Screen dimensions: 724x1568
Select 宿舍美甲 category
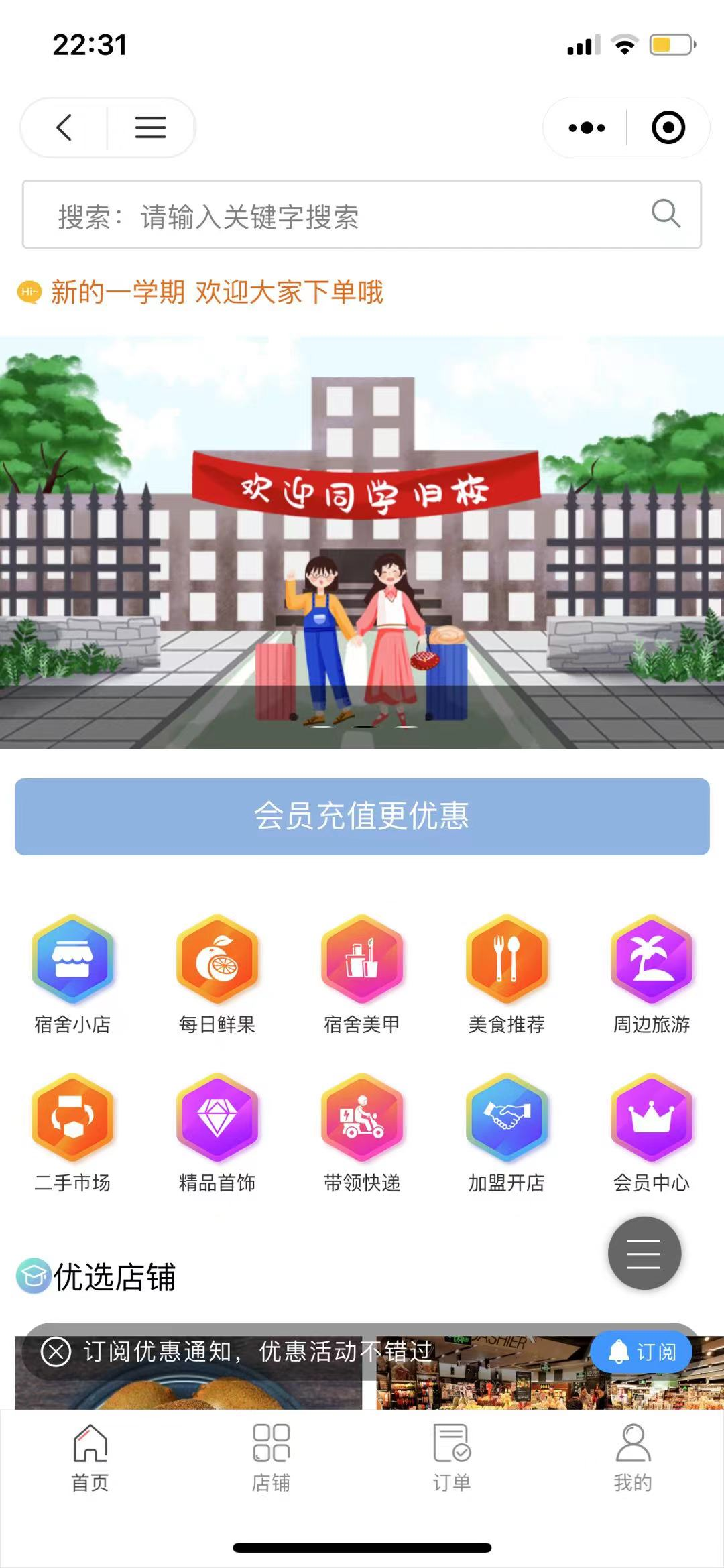tap(362, 973)
